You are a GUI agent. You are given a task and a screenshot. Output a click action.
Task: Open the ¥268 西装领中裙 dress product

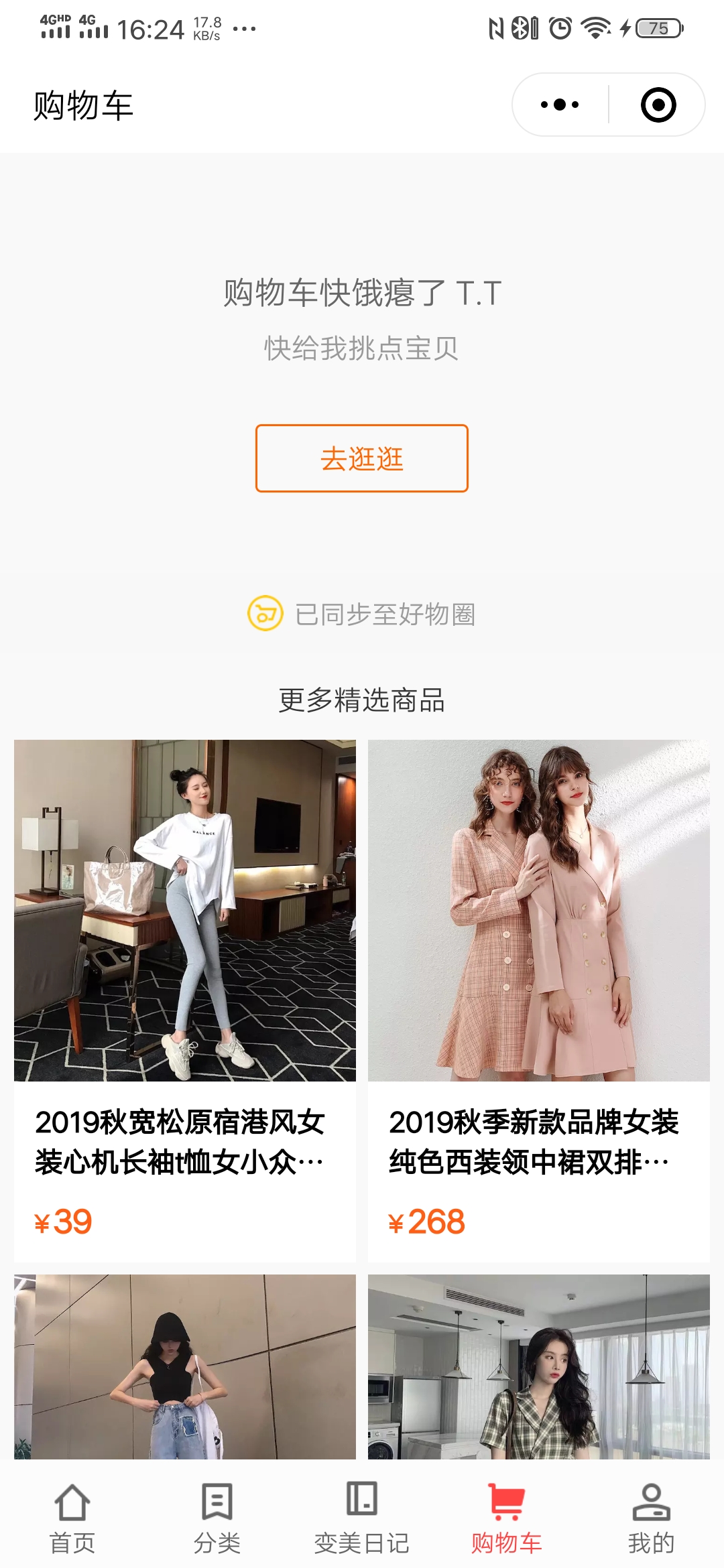tap(539, 1001)
